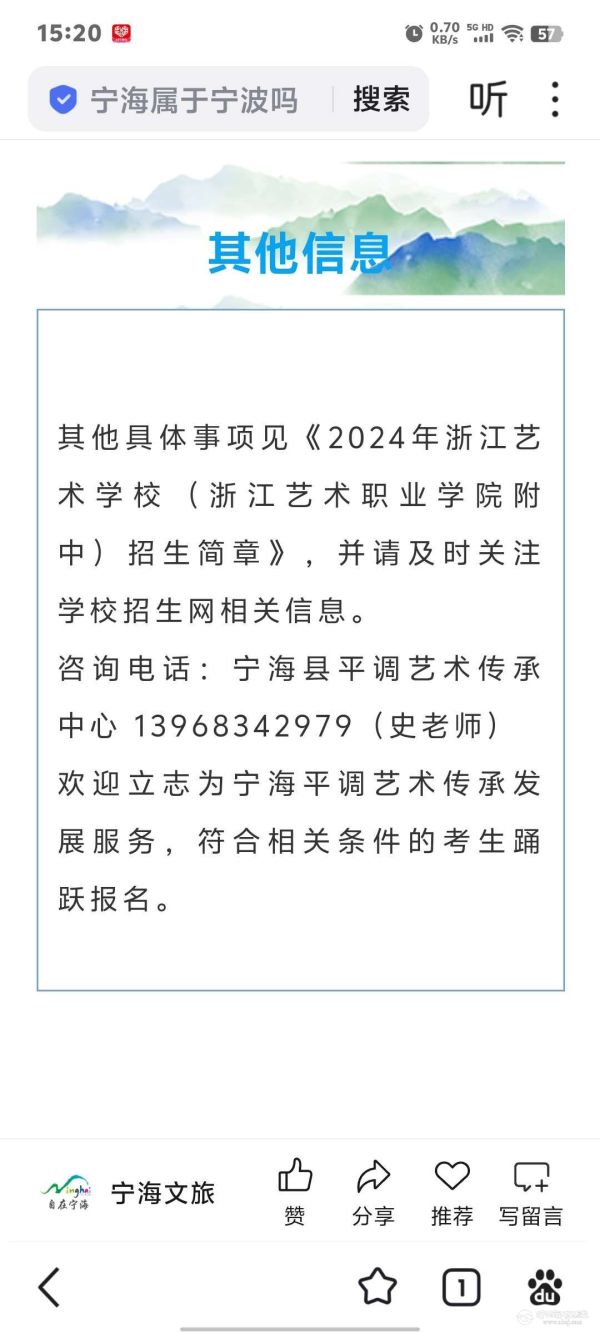
Task: Open the Baidu paw home button
Action: coord(545,1287)
